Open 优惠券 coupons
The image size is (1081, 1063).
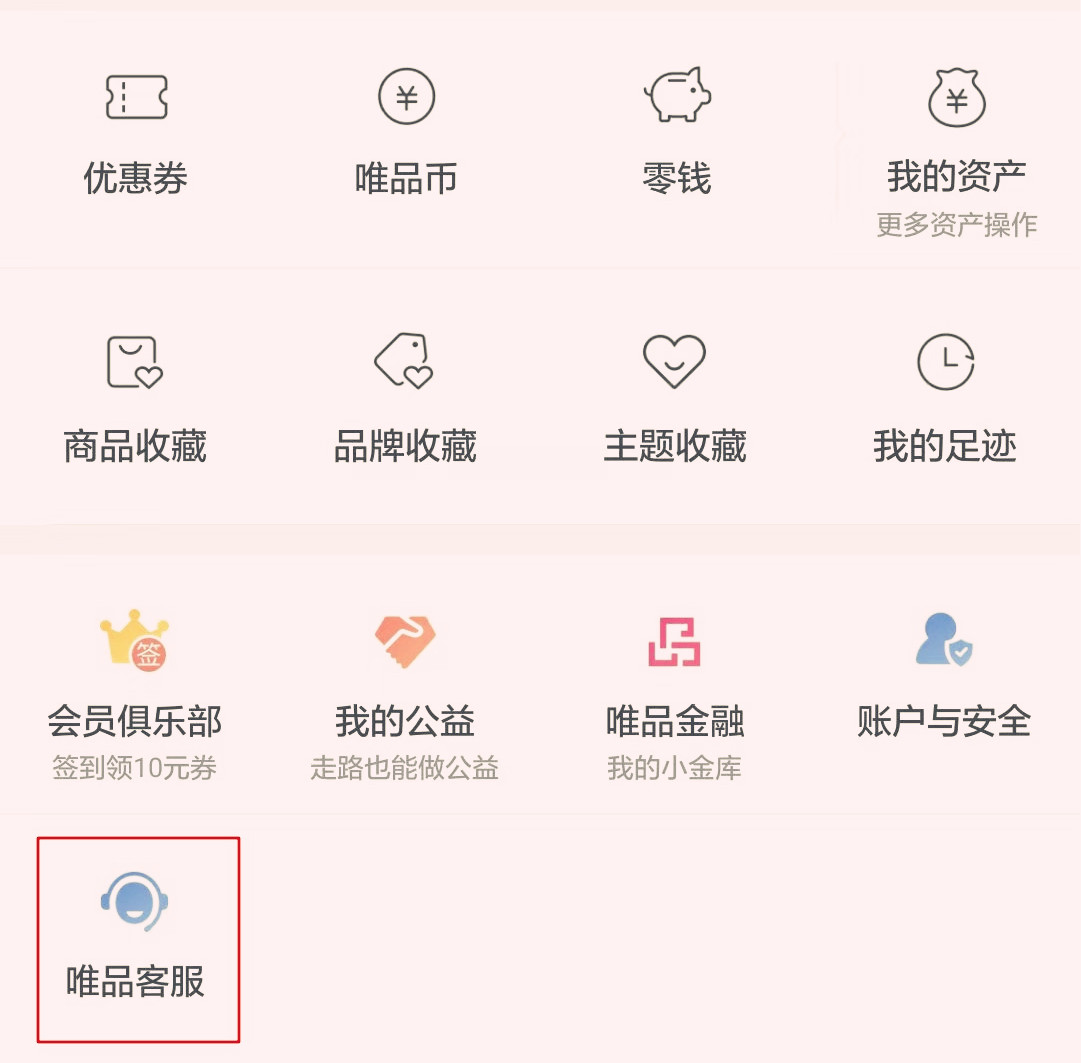point(136,132)
